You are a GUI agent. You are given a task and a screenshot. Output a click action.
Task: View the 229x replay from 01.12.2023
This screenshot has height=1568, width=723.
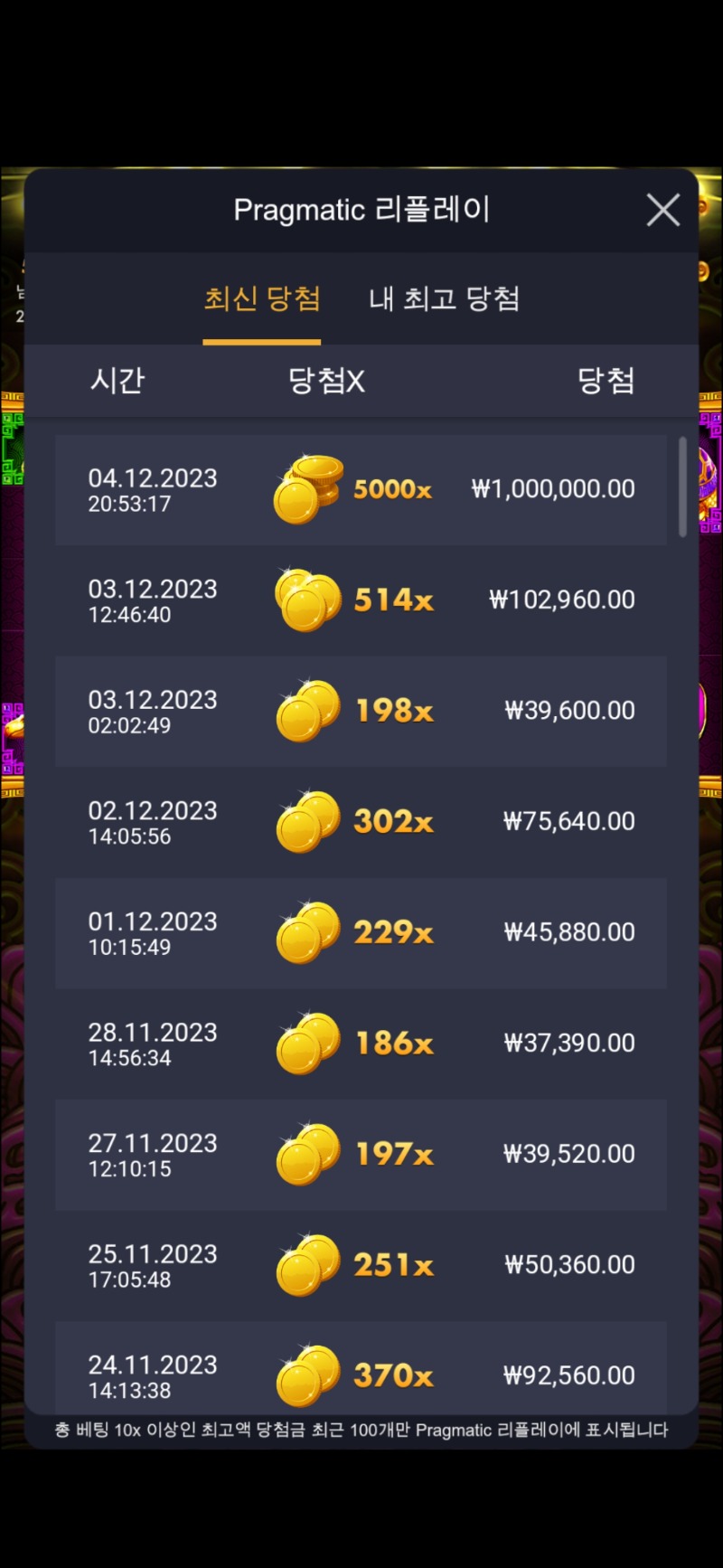point(361,933)
